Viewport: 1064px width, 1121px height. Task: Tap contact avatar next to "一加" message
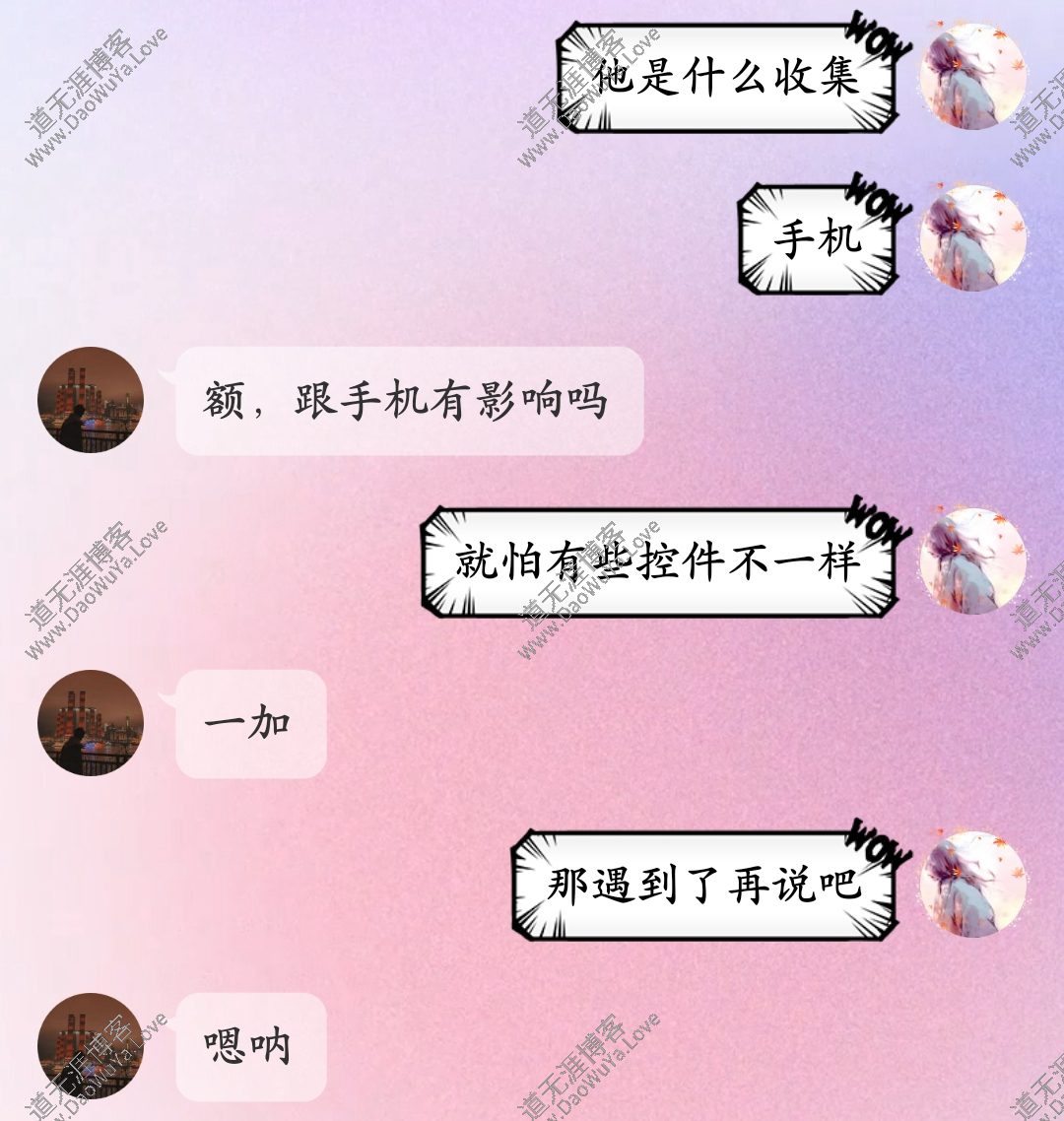click(x=91, y=723)
